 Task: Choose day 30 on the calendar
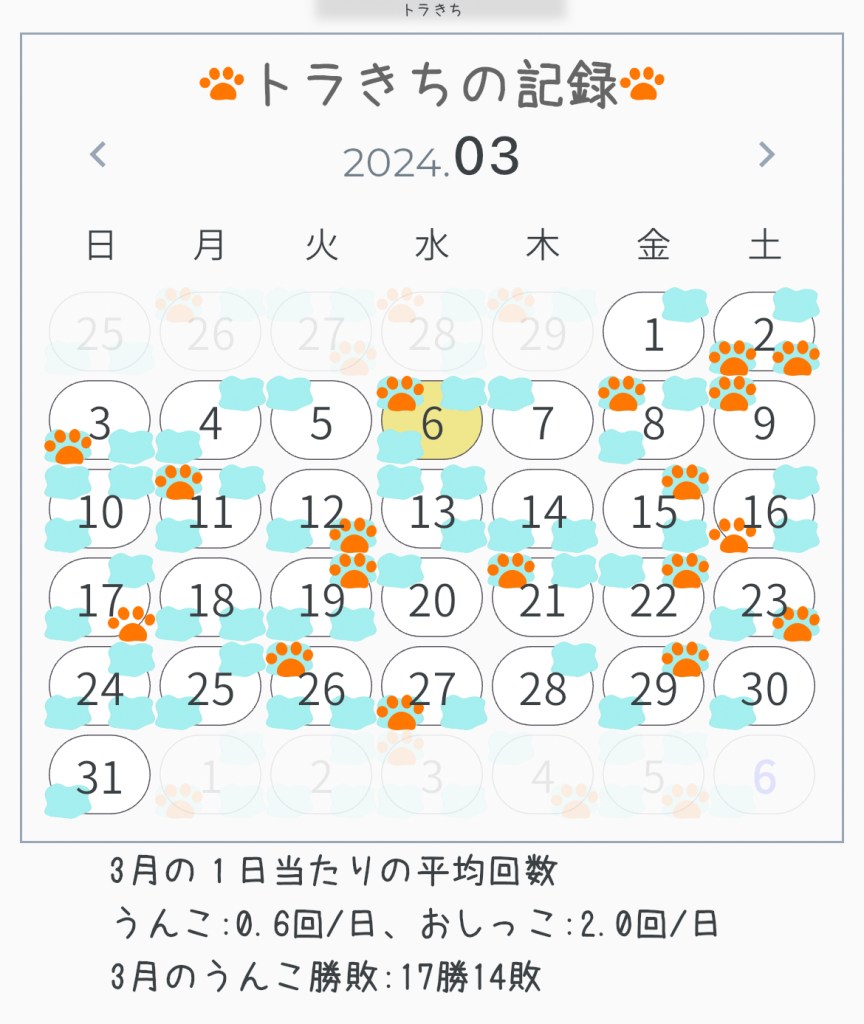(764, 689)
